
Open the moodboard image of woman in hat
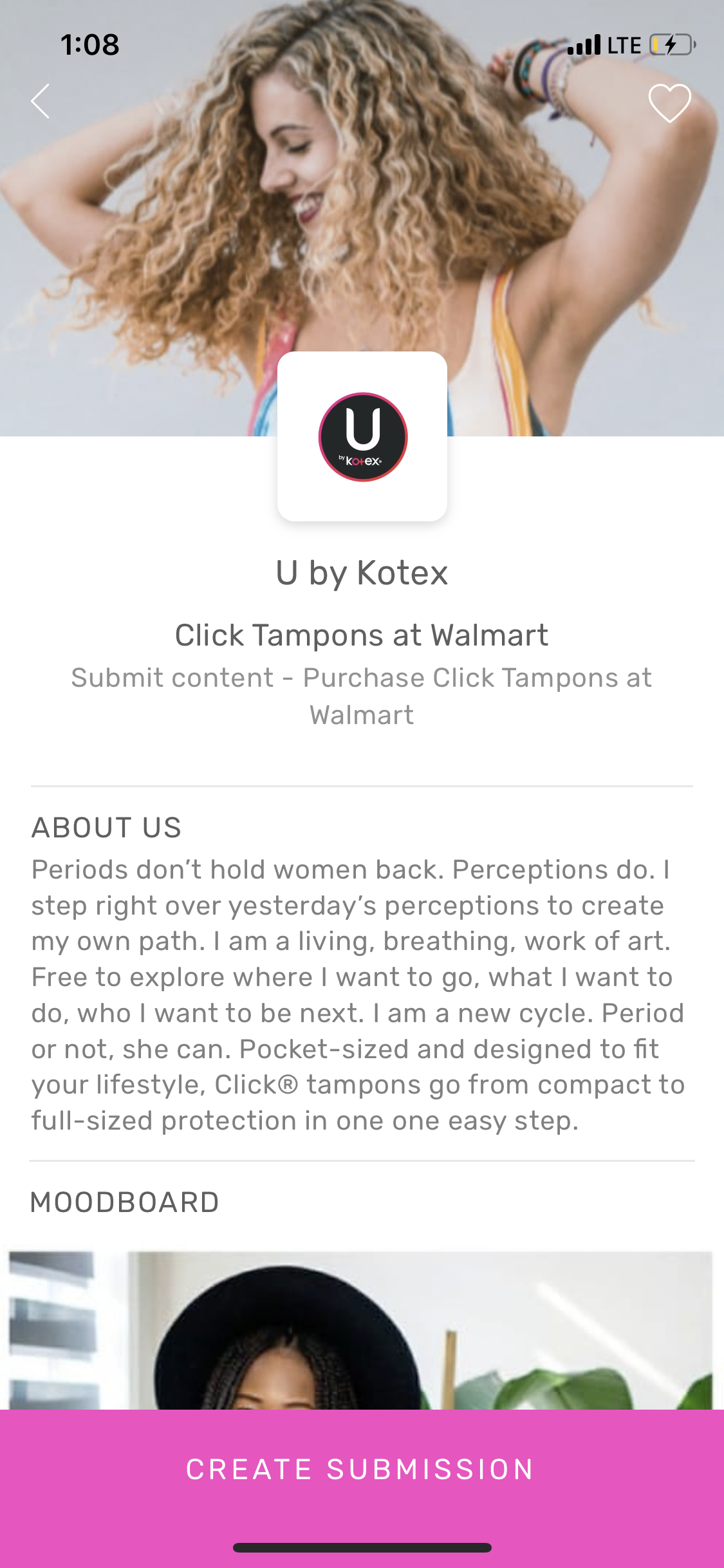[362, 1330]
